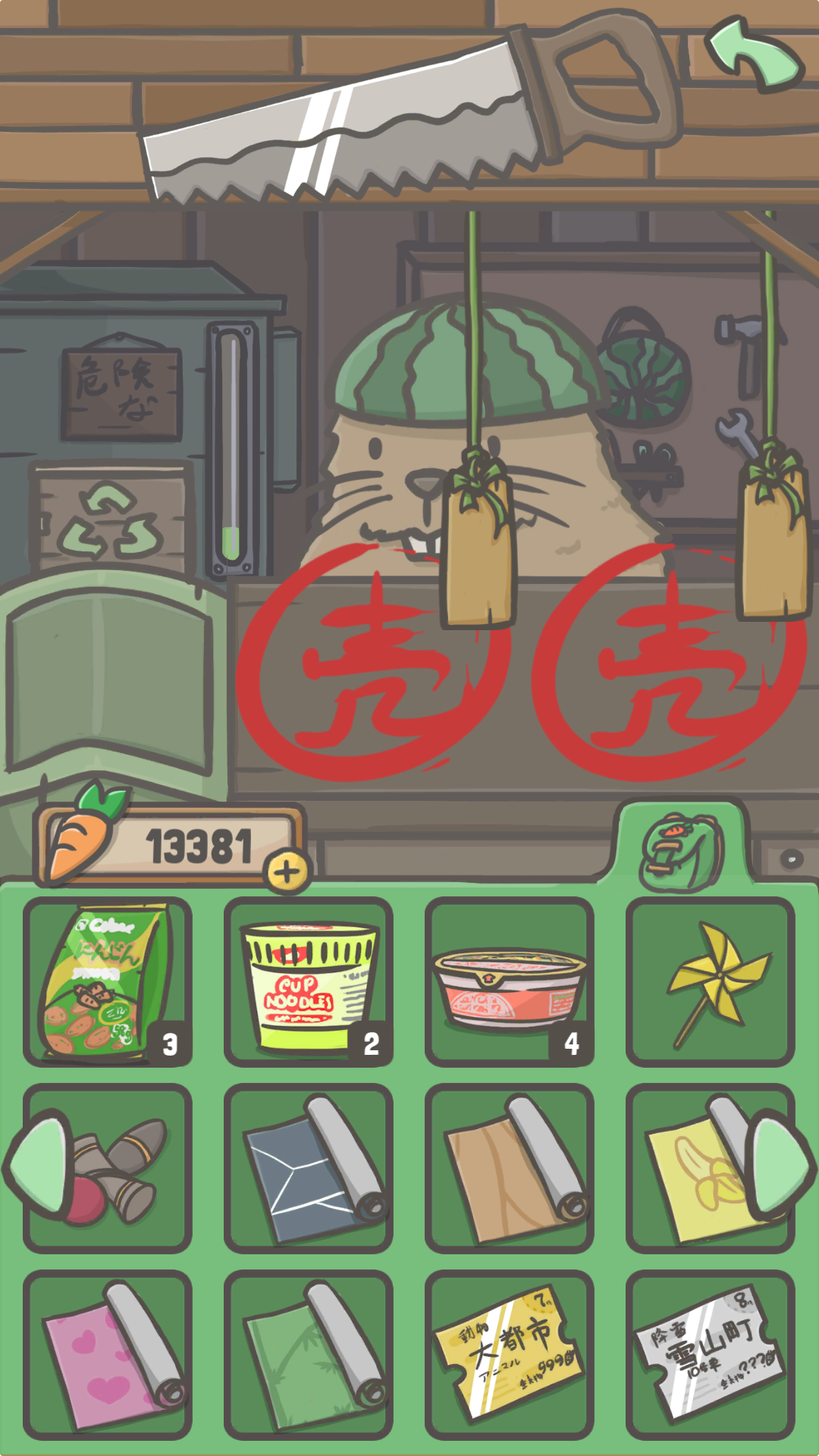The height and width of the screenshot is (1456, 819).
Task: Select the yellow pinwheel item
Action: pos(710,982)
